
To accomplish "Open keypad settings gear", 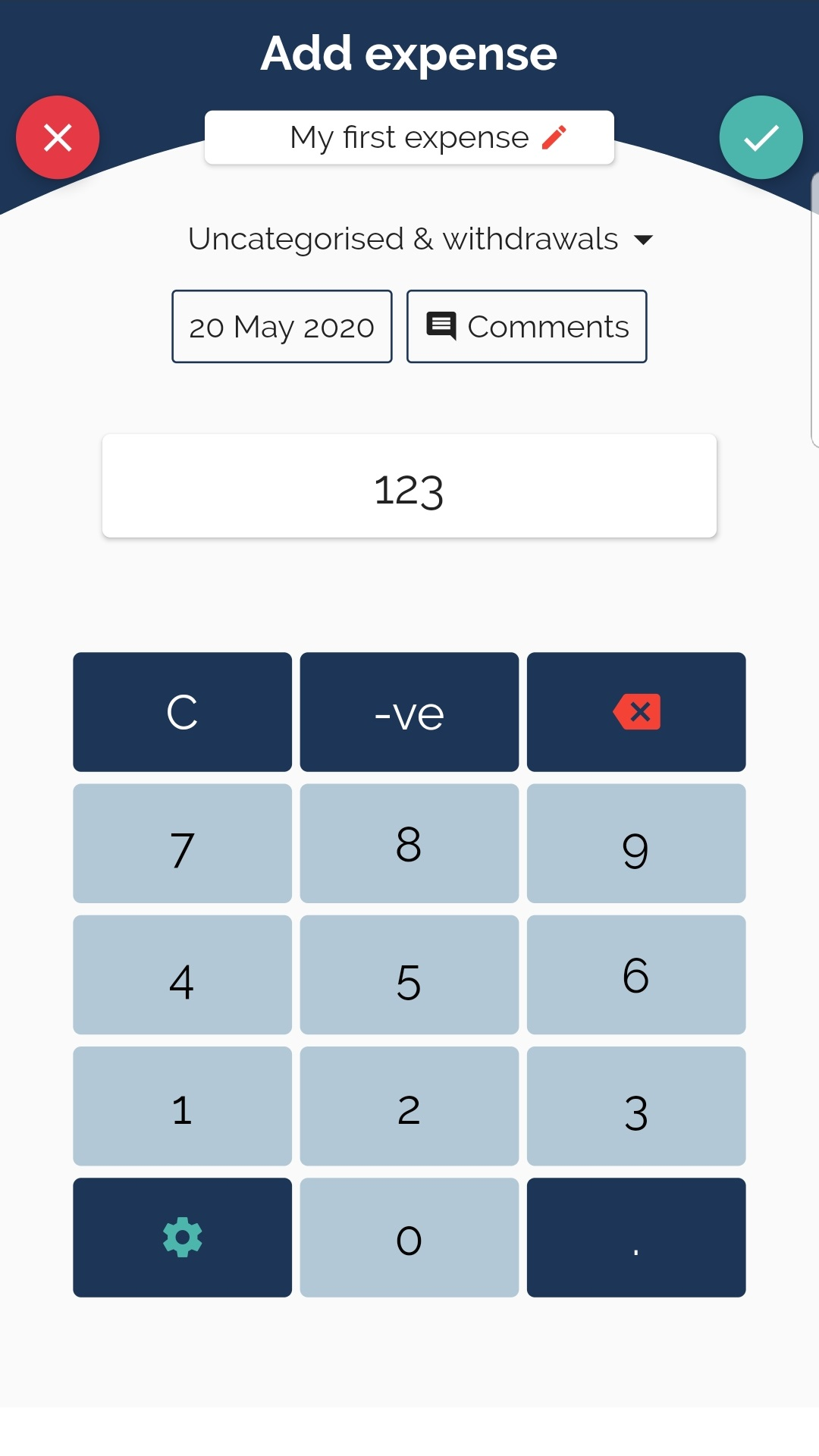I will (x=182, y=1238).
